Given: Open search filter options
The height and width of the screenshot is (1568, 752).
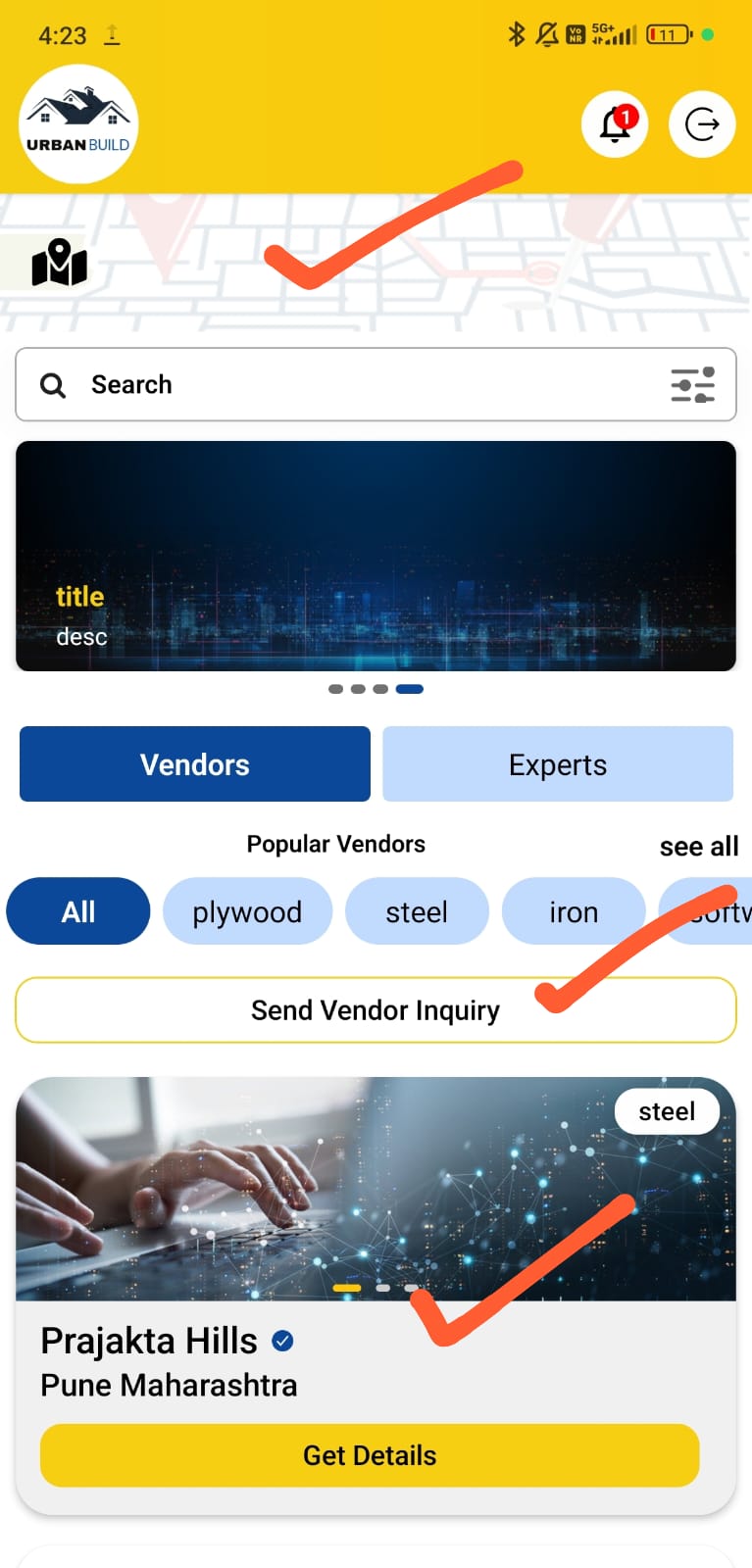Looking at the screenshot, I should pos(692,384).
